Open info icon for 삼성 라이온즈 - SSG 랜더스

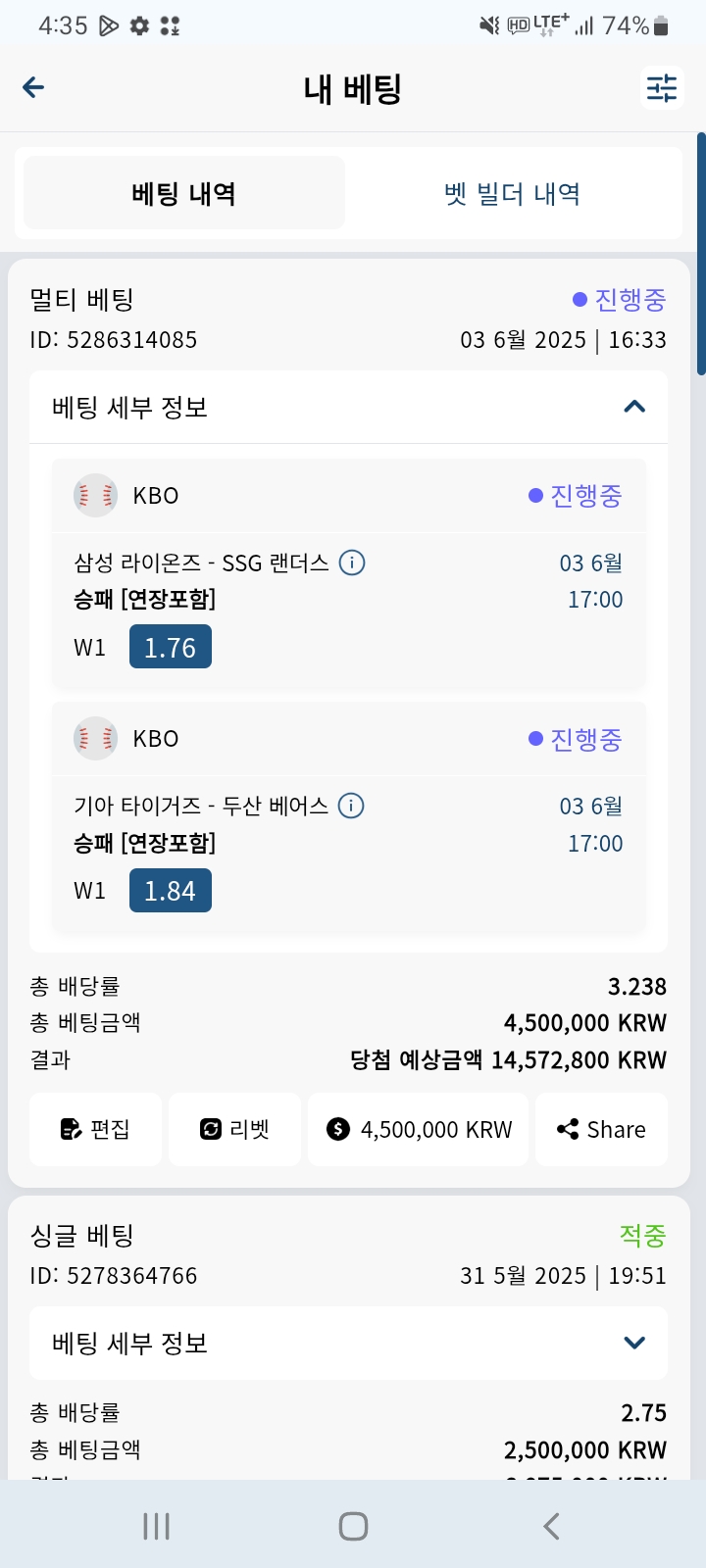(x=352, y=563)
